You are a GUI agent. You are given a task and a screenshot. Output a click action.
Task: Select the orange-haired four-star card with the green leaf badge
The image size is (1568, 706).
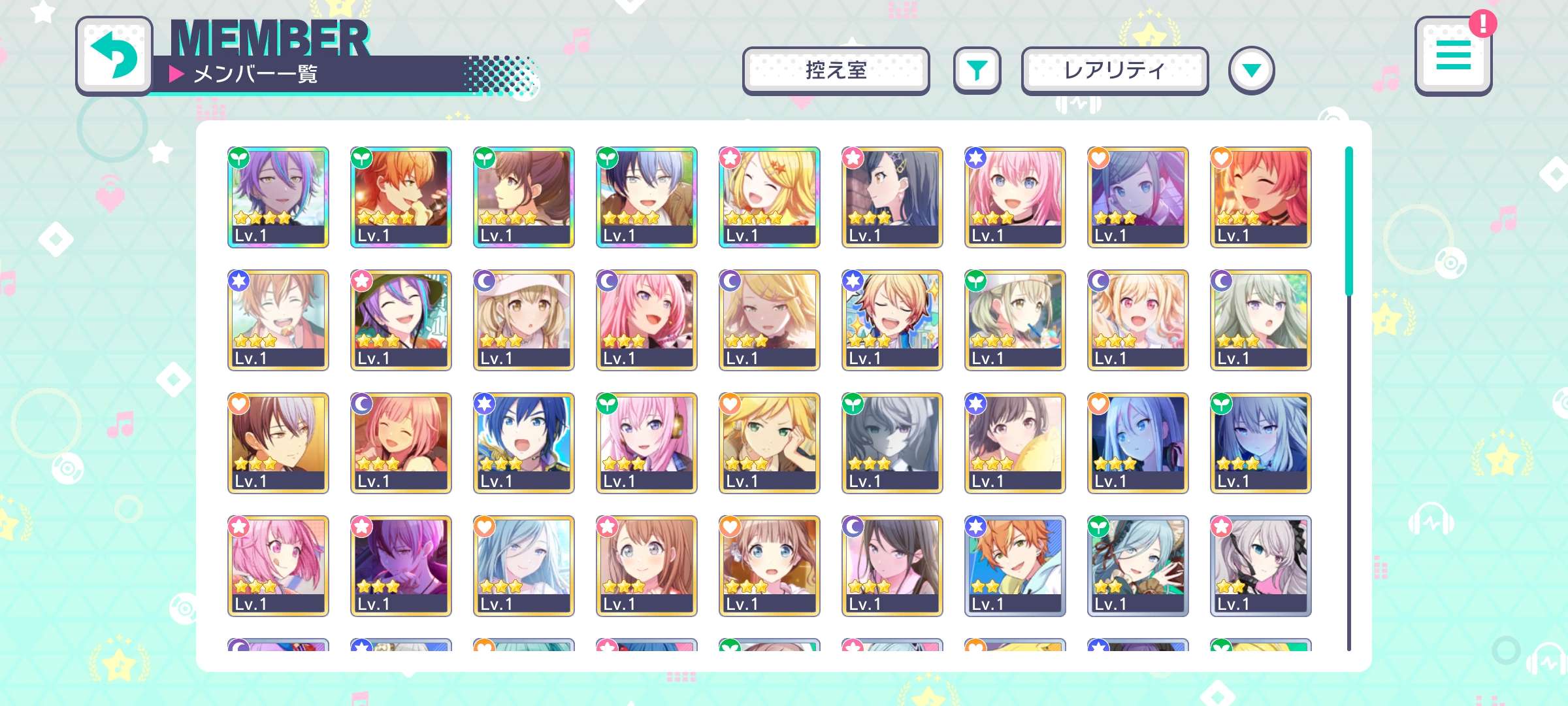coord(401,197)
